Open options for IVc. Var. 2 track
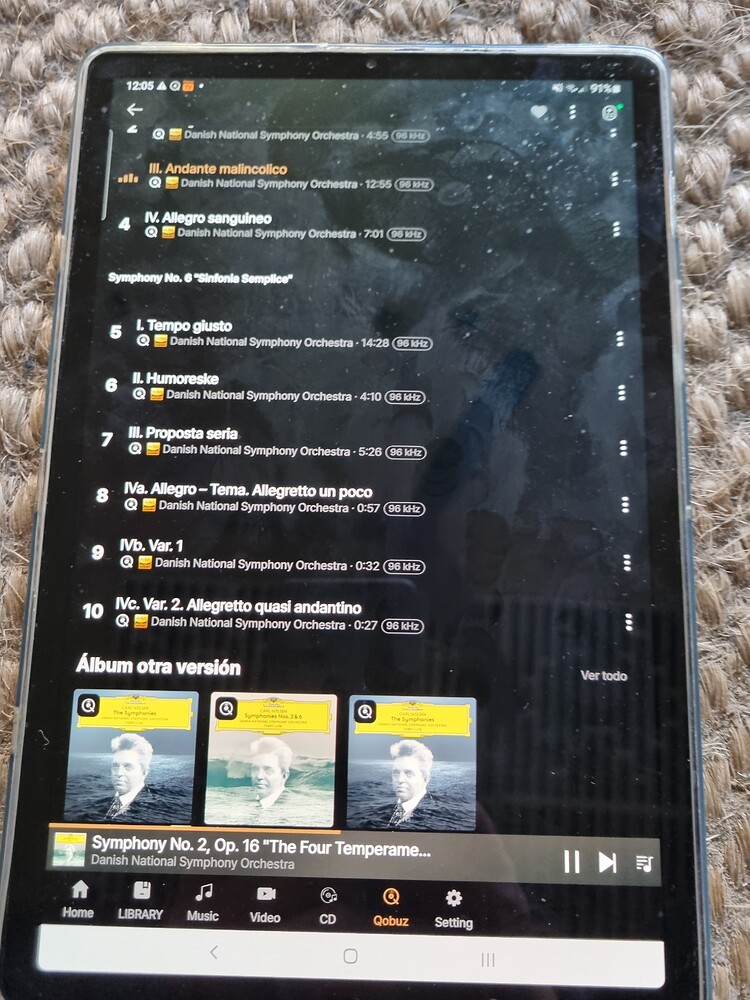This screenshot has width=750, height=1000. click(629, 622)
